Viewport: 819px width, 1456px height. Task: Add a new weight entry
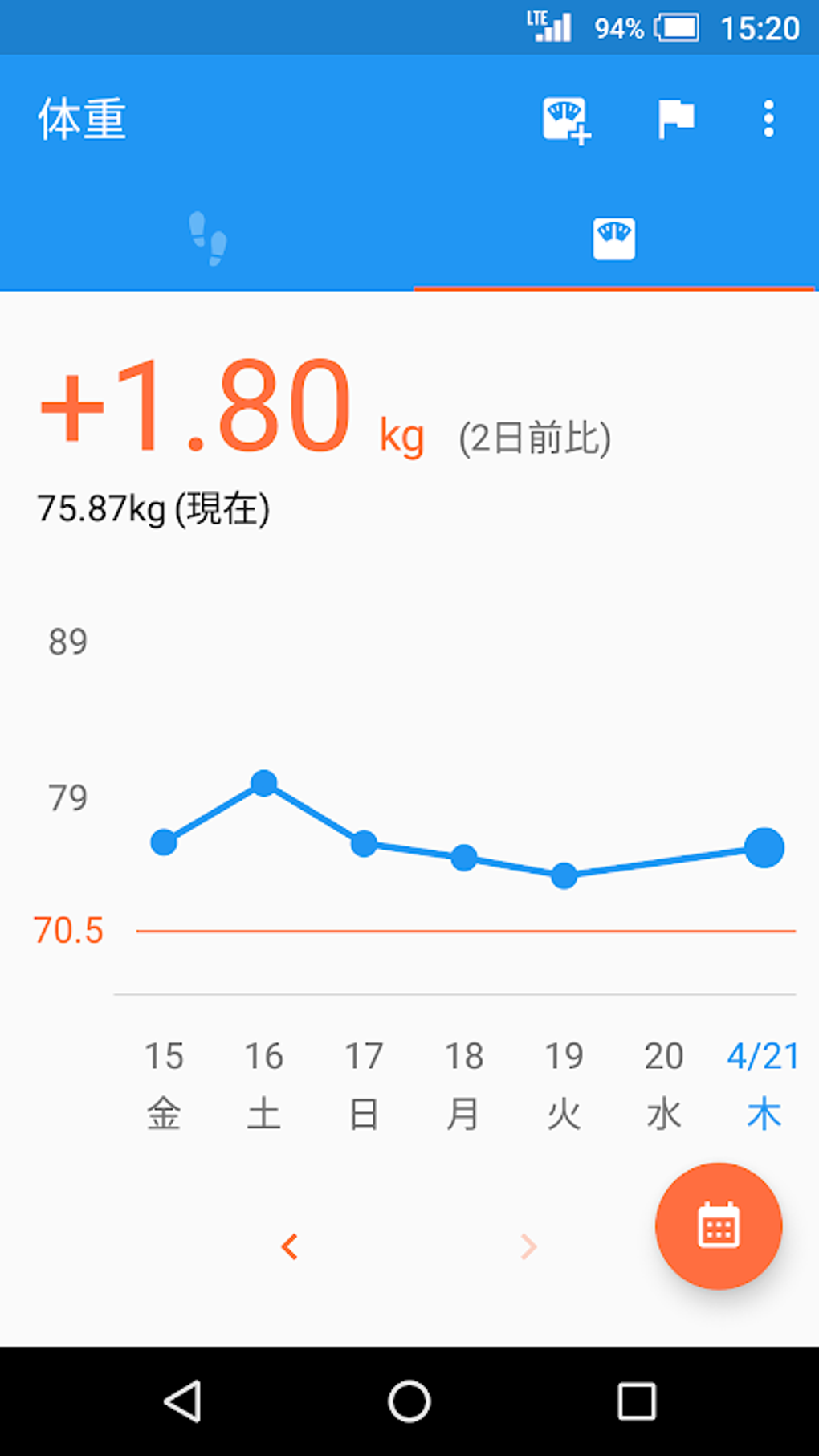click(x=566, y=120)
